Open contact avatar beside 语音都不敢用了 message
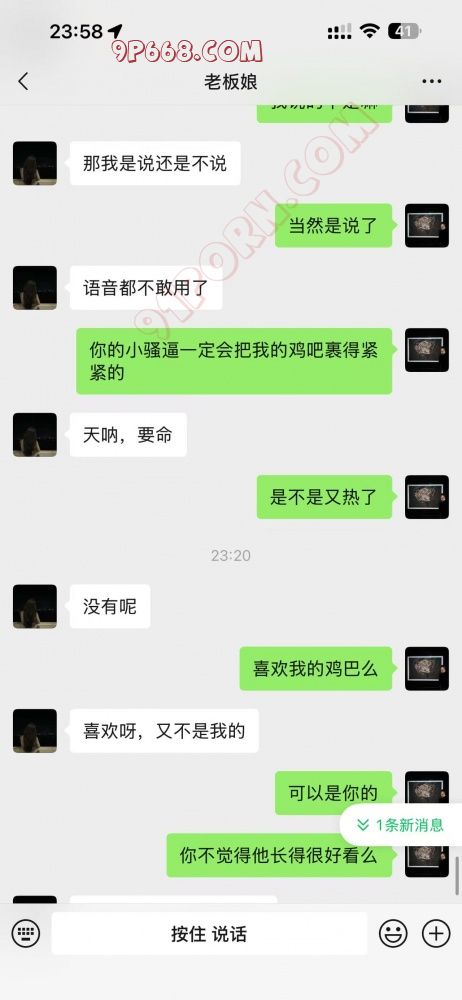 [x=35, y=288]
